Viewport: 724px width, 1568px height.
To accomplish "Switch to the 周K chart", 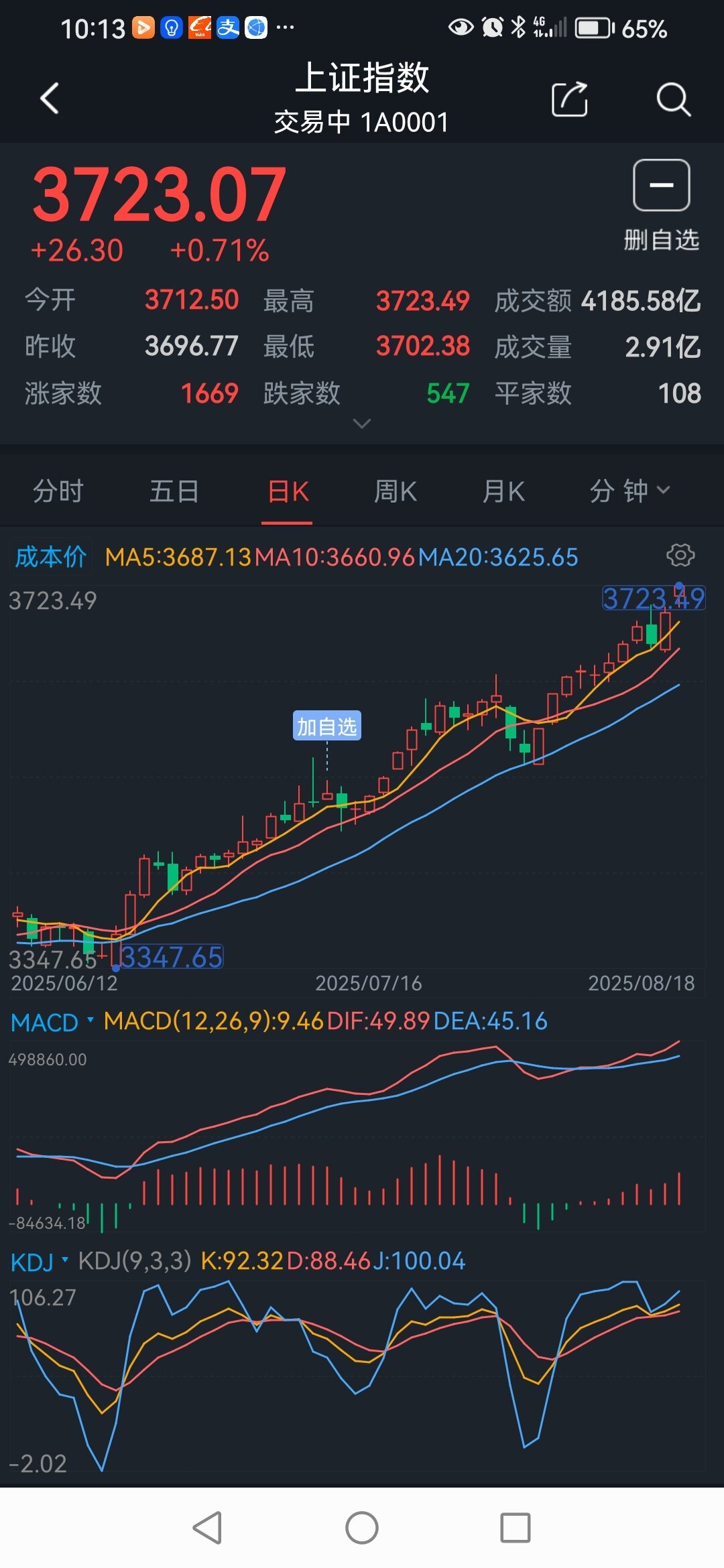I will [395, 491].
